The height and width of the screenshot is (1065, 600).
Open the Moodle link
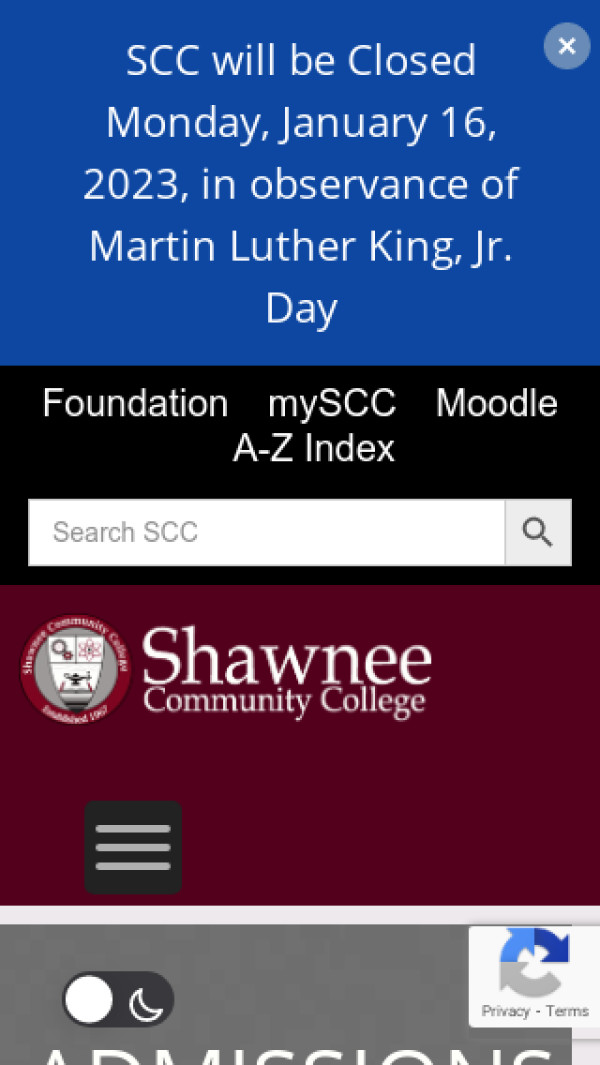496,404
